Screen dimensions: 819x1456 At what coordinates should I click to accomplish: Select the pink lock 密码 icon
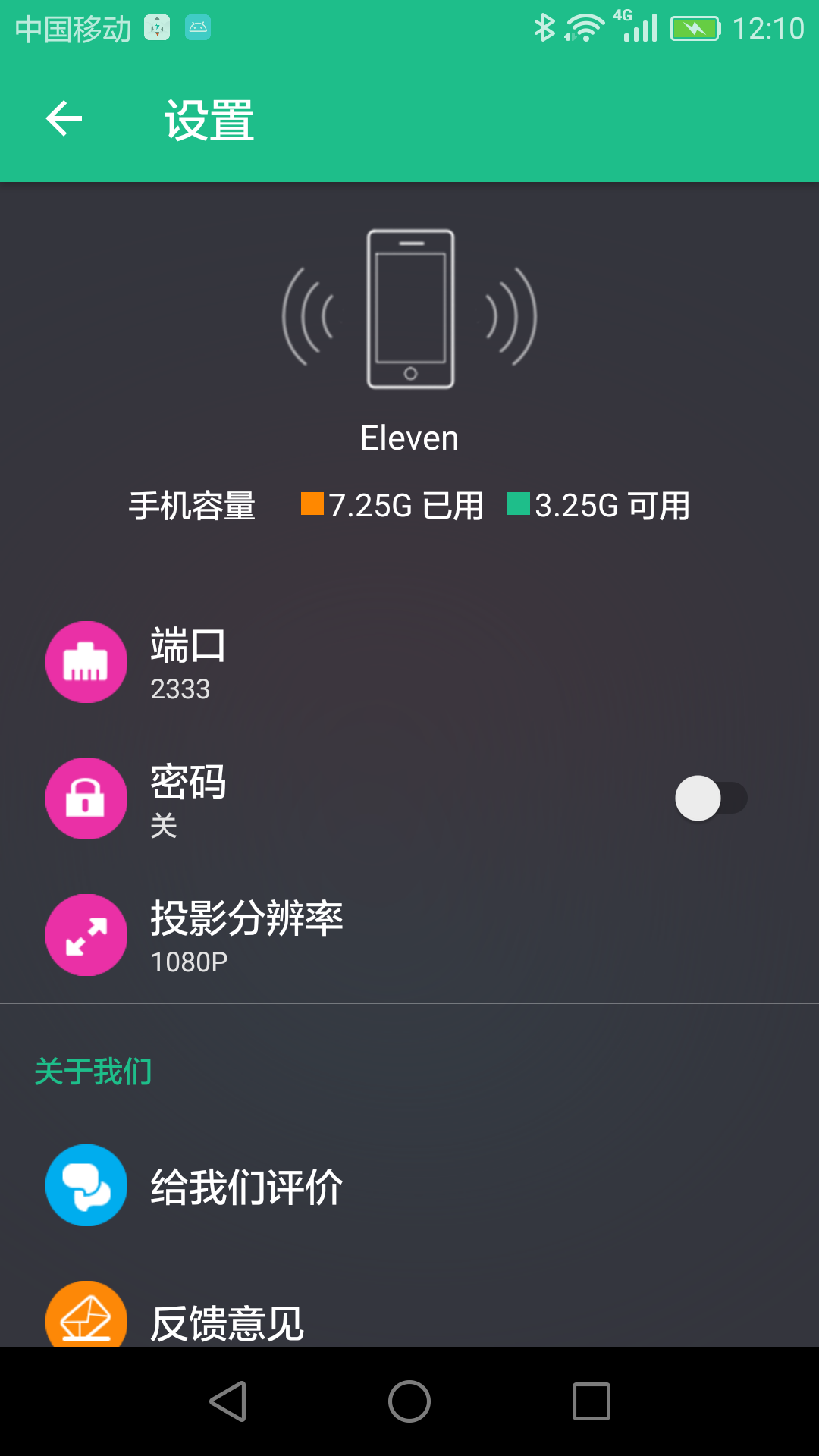coord(86,799)
